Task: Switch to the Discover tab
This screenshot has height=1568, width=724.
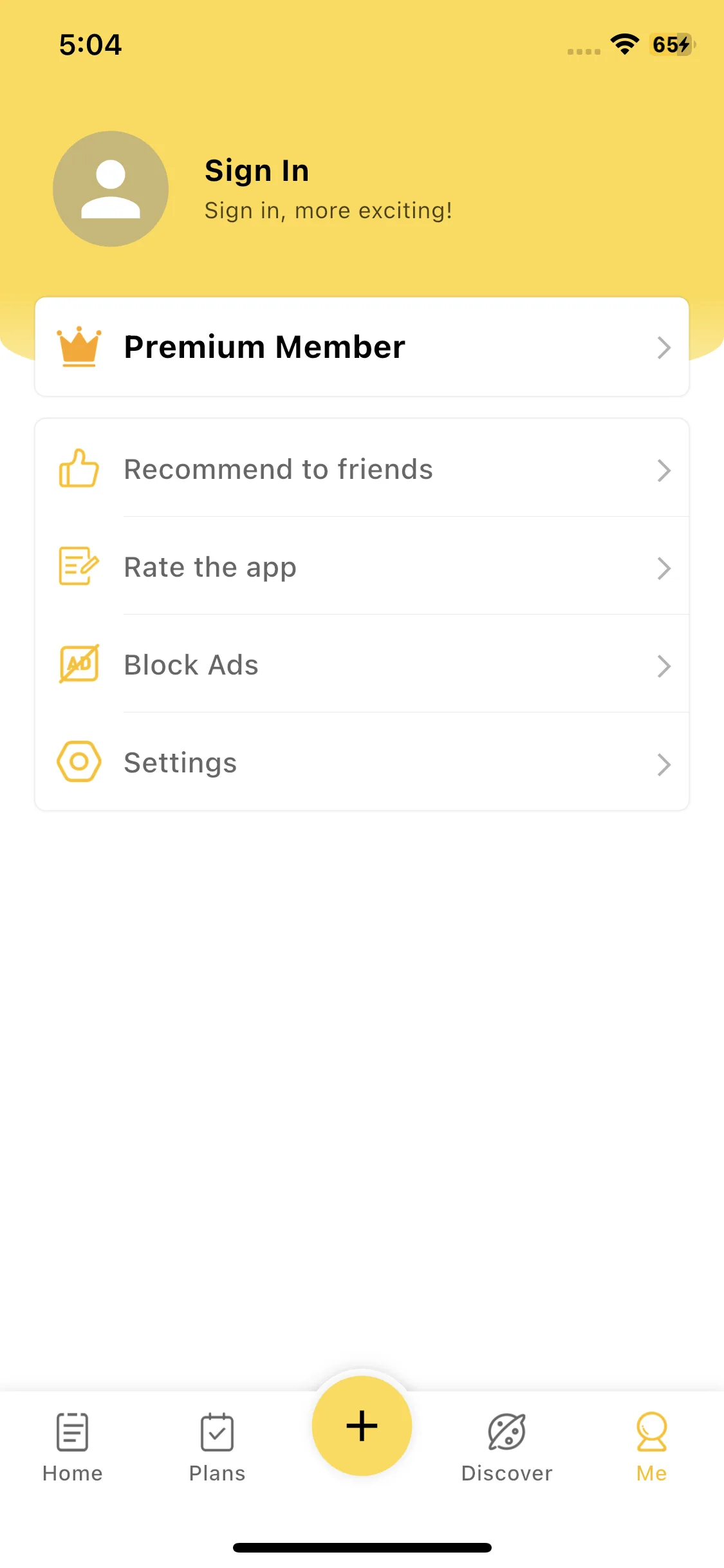Action: click(507, 1445)
